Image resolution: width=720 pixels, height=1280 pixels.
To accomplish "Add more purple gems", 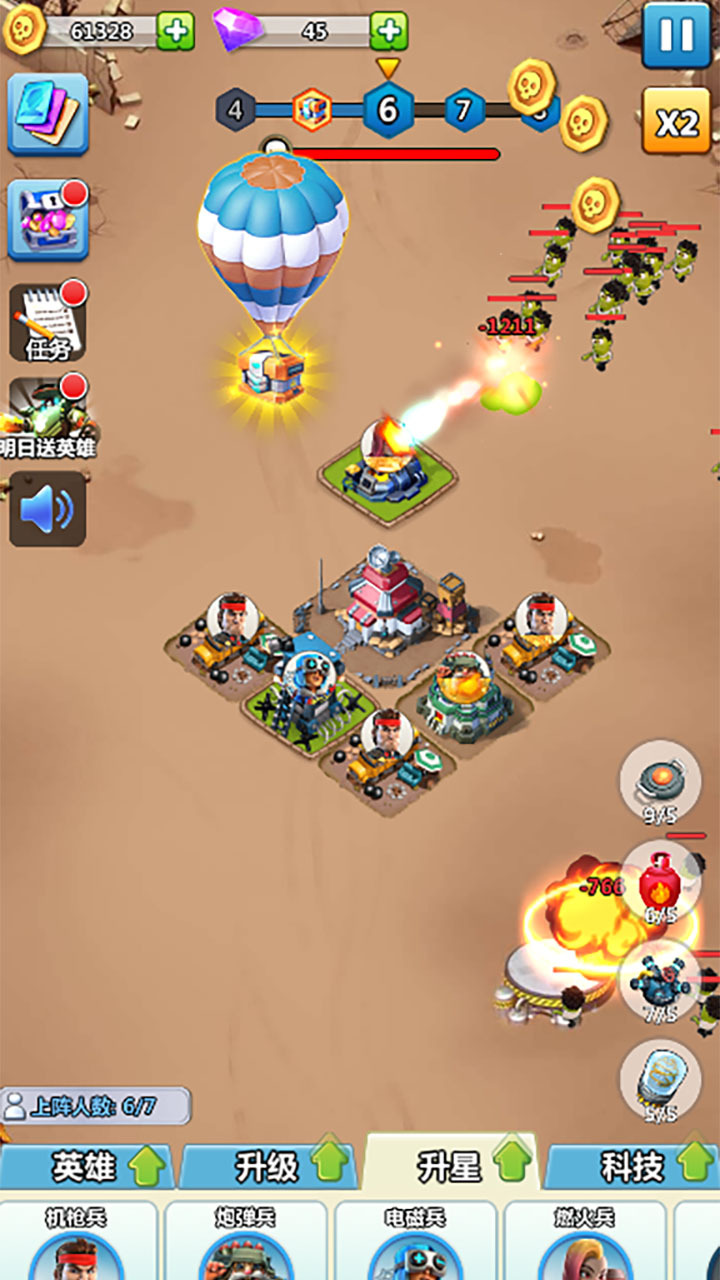I will (x=388, y=31).
